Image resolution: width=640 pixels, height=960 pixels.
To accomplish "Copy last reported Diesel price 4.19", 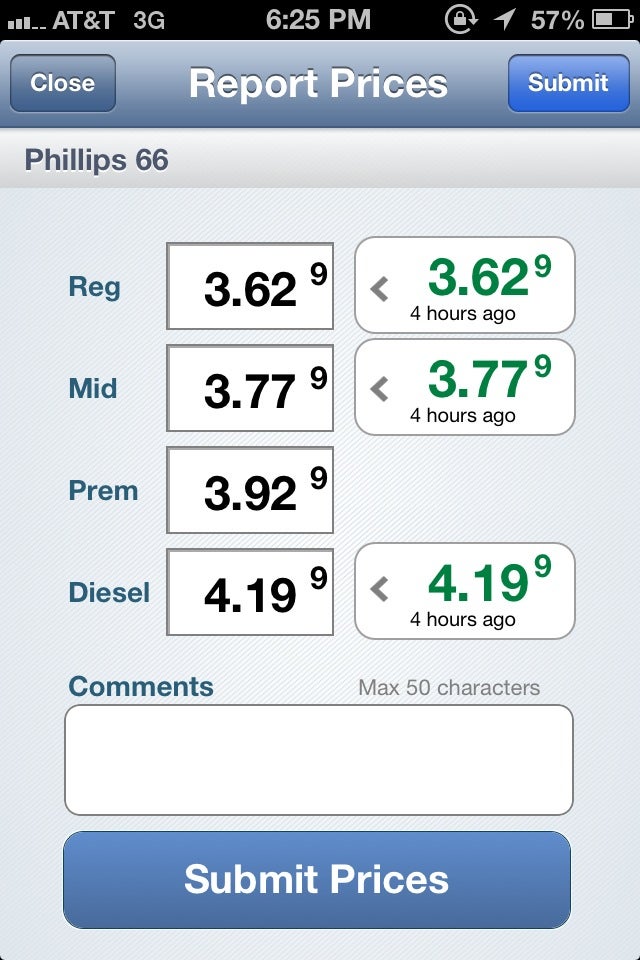I will [464, 592].
